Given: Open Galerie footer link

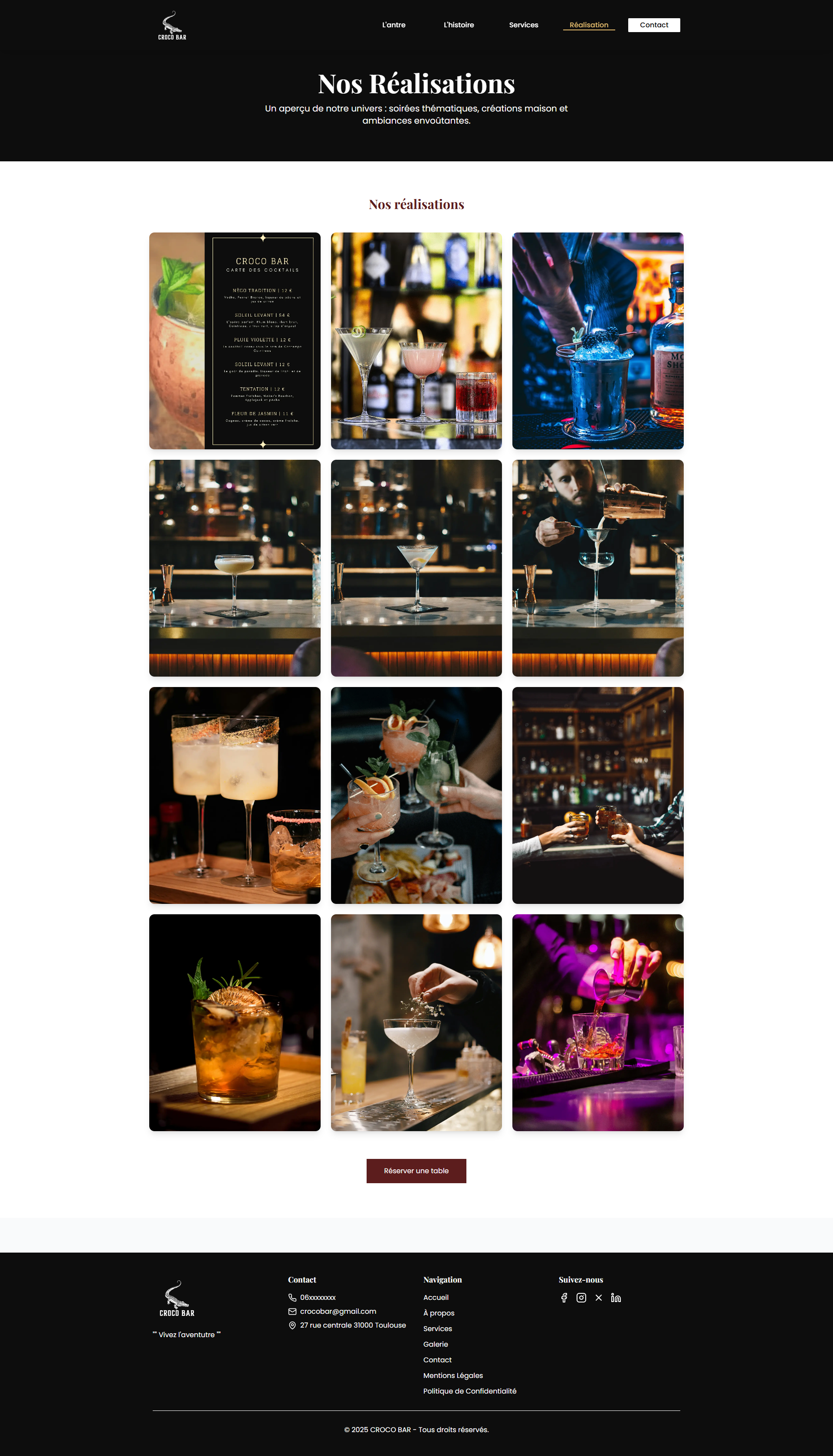Looking at the screenshot, I should (x=436, y=1344).
